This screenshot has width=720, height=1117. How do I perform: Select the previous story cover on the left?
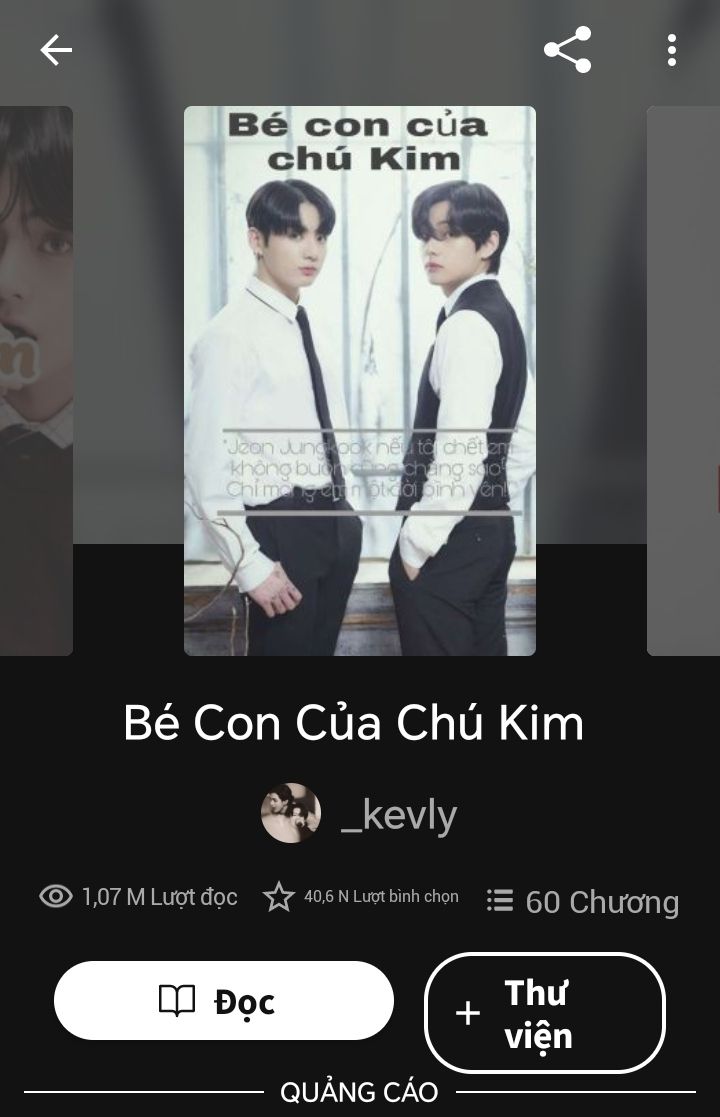(36, 381)
